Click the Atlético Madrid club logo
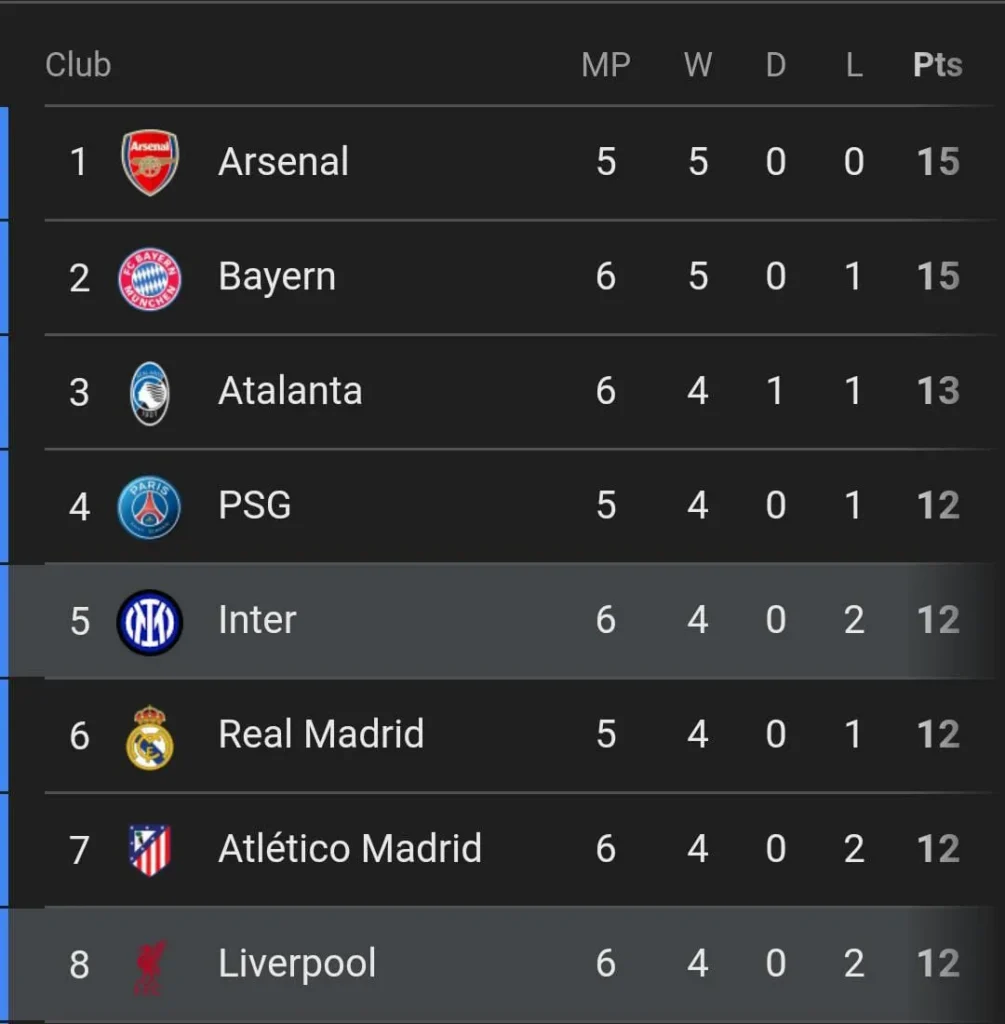Viewport: 1005px width, 1024px height. tap(150, 848)
